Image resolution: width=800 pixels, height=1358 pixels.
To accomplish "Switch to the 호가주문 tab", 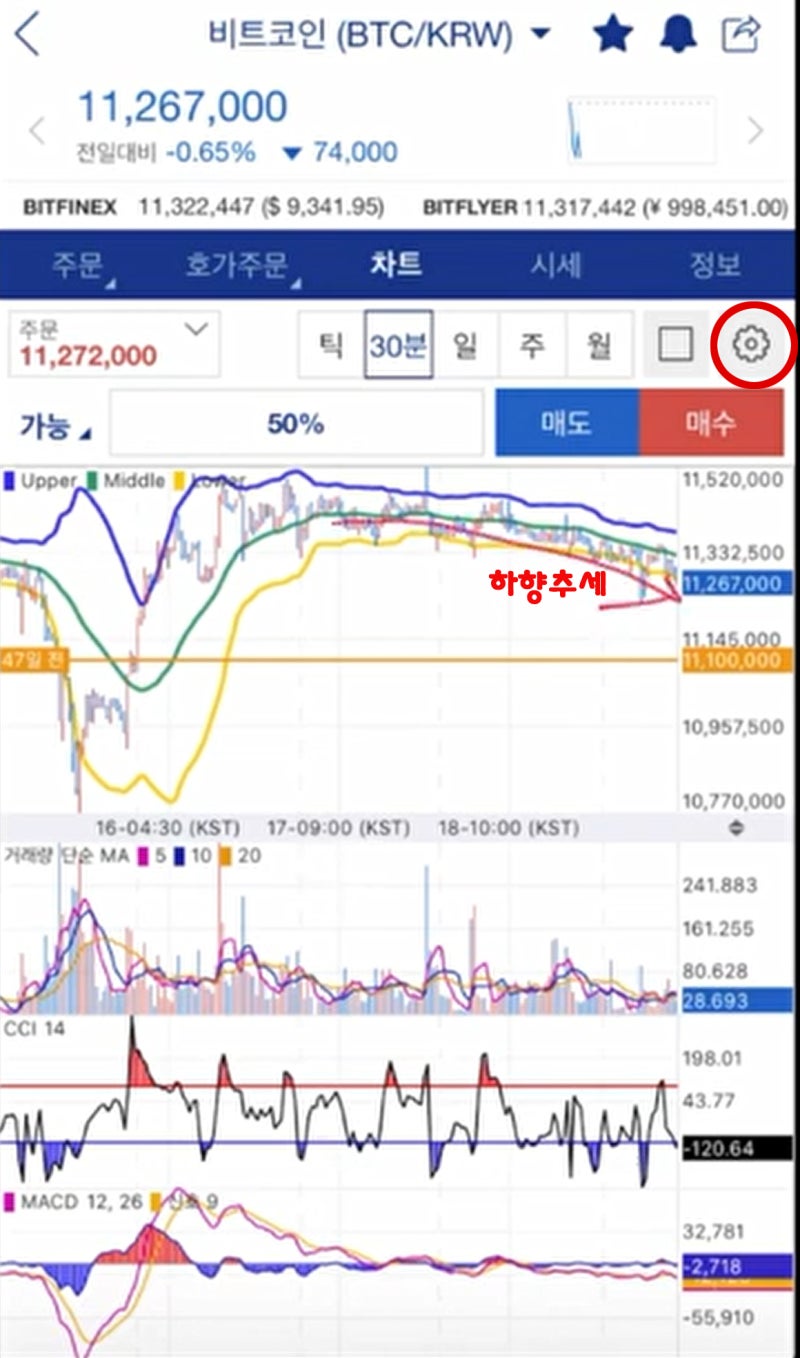I will 237,265.
